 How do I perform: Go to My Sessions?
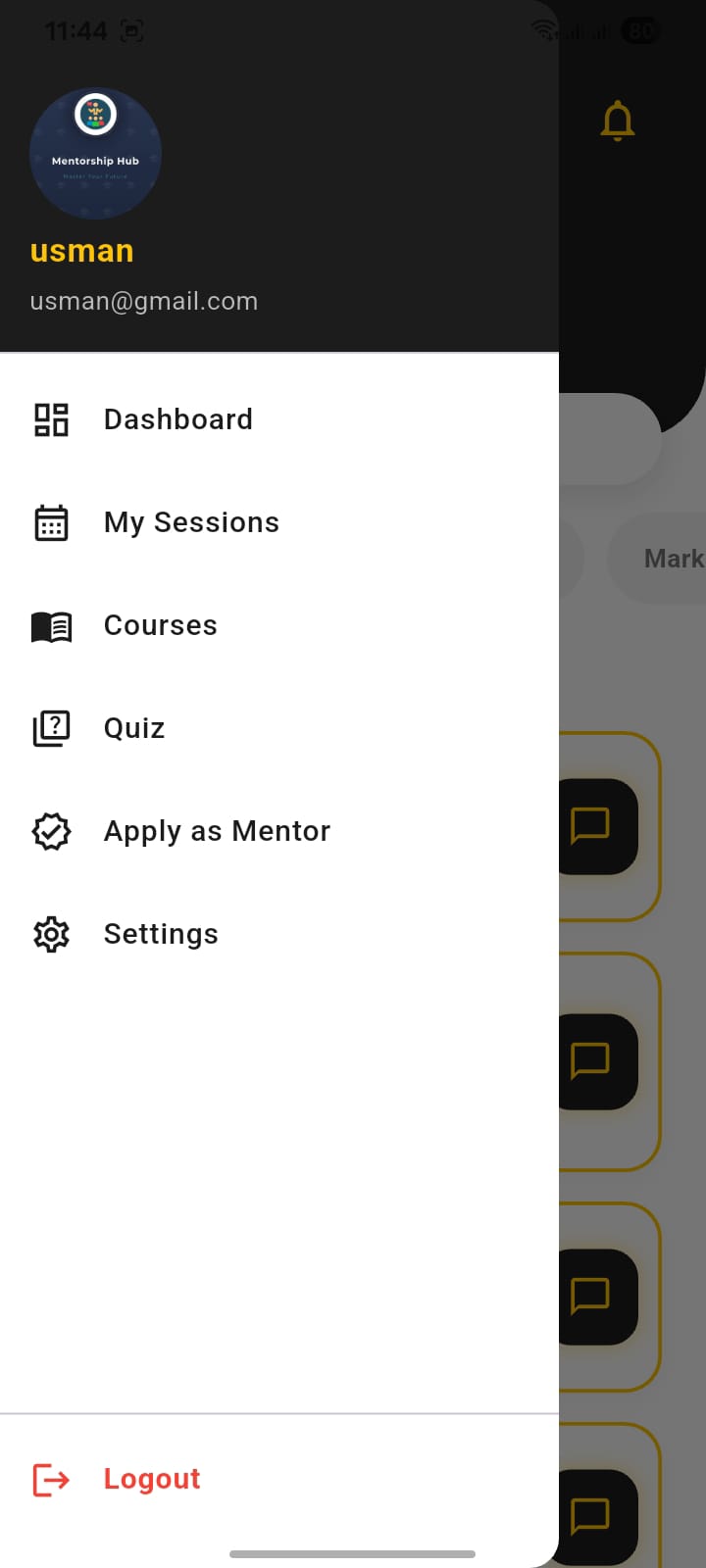[x=279, y=522]
